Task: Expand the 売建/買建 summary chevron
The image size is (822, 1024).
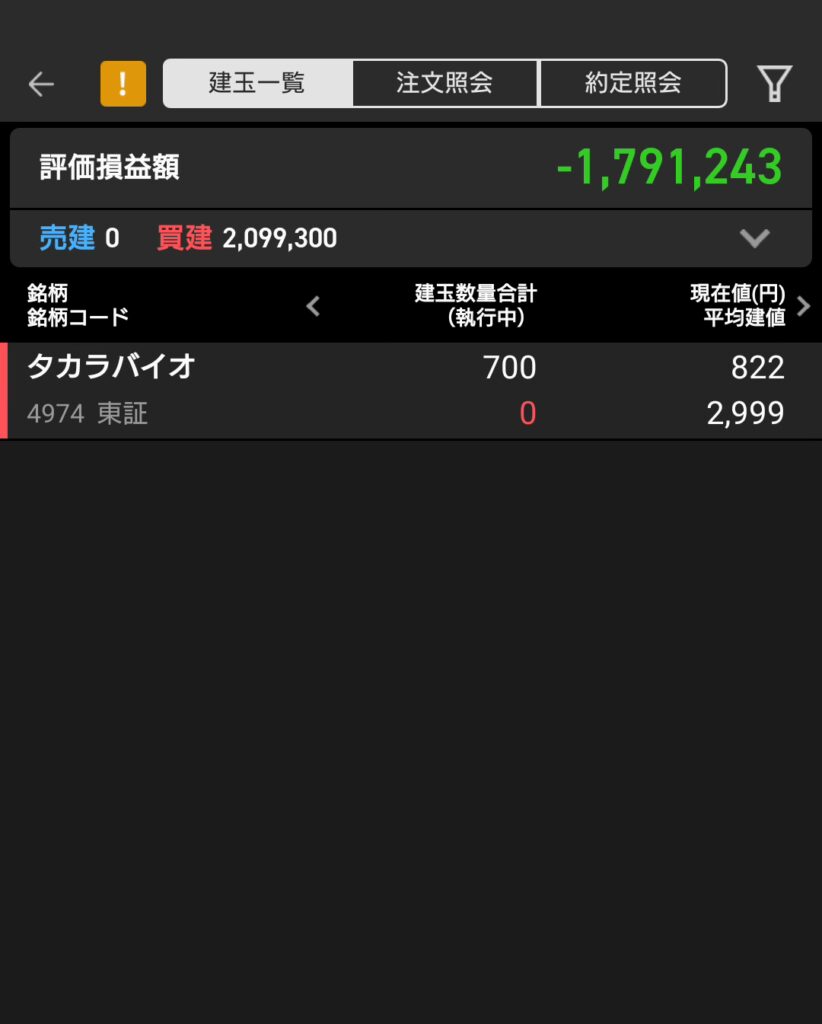Action: click(x=754, y=238)
